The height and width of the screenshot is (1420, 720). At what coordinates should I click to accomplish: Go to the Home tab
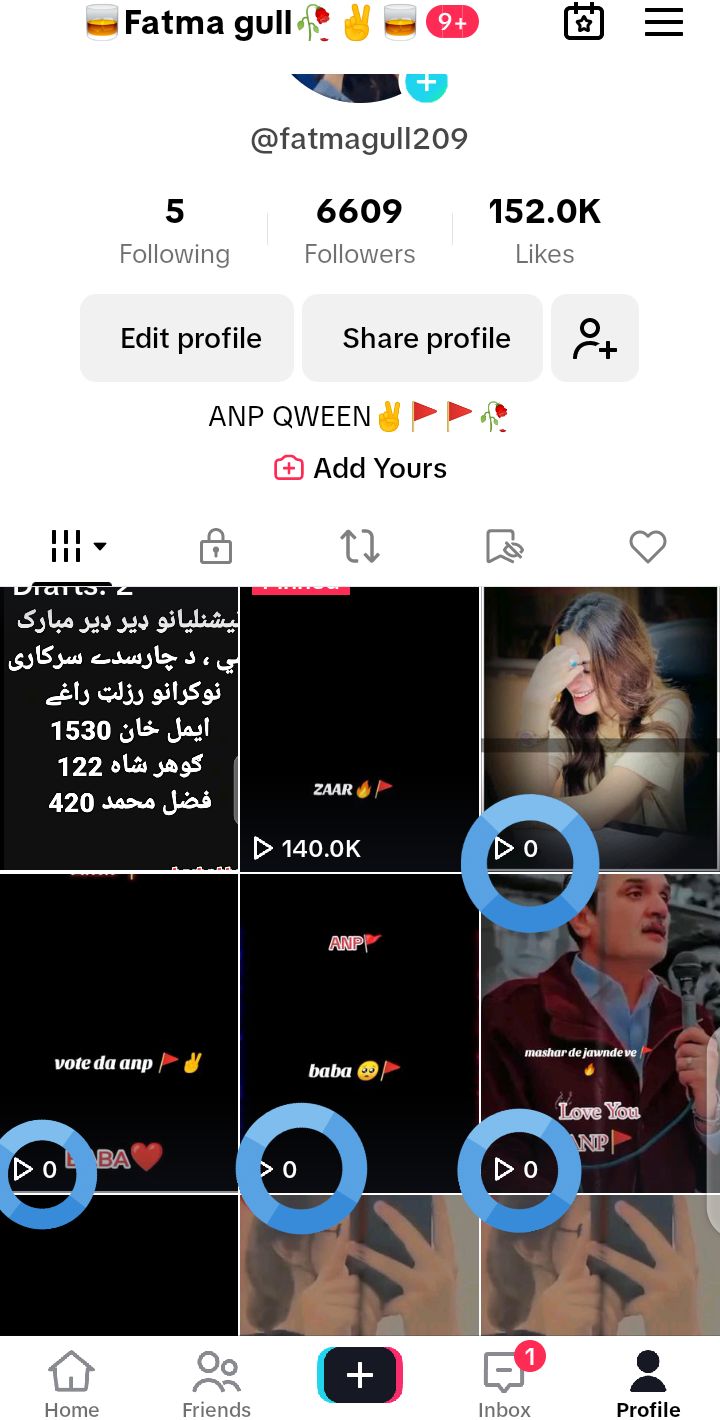[72, 1384]
